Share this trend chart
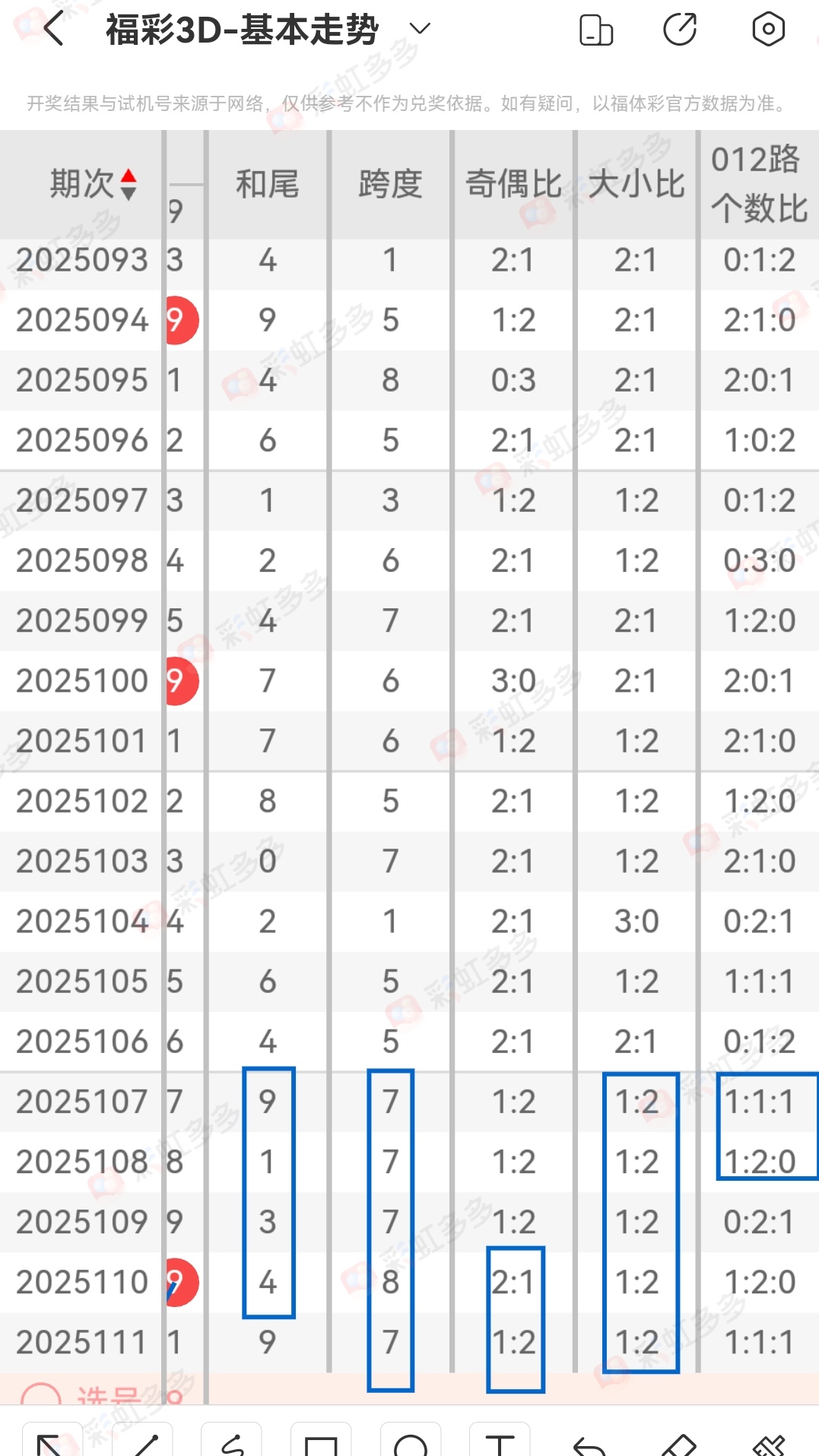Viewport: 819px width, 1456px height. click(x=679, y=30)
